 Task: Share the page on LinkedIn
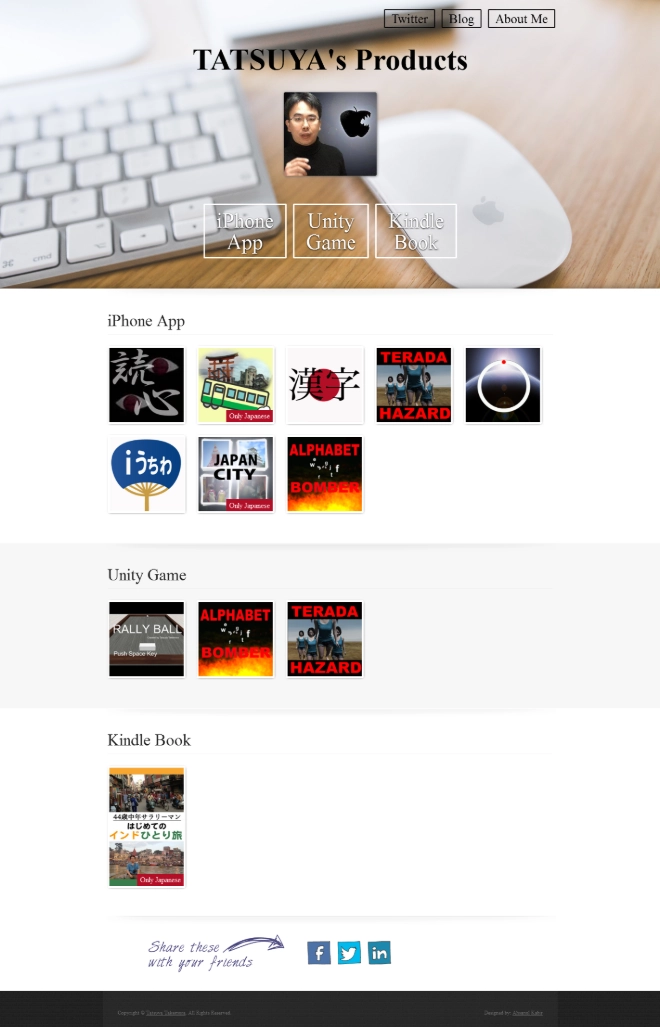(x=379, y=953)
